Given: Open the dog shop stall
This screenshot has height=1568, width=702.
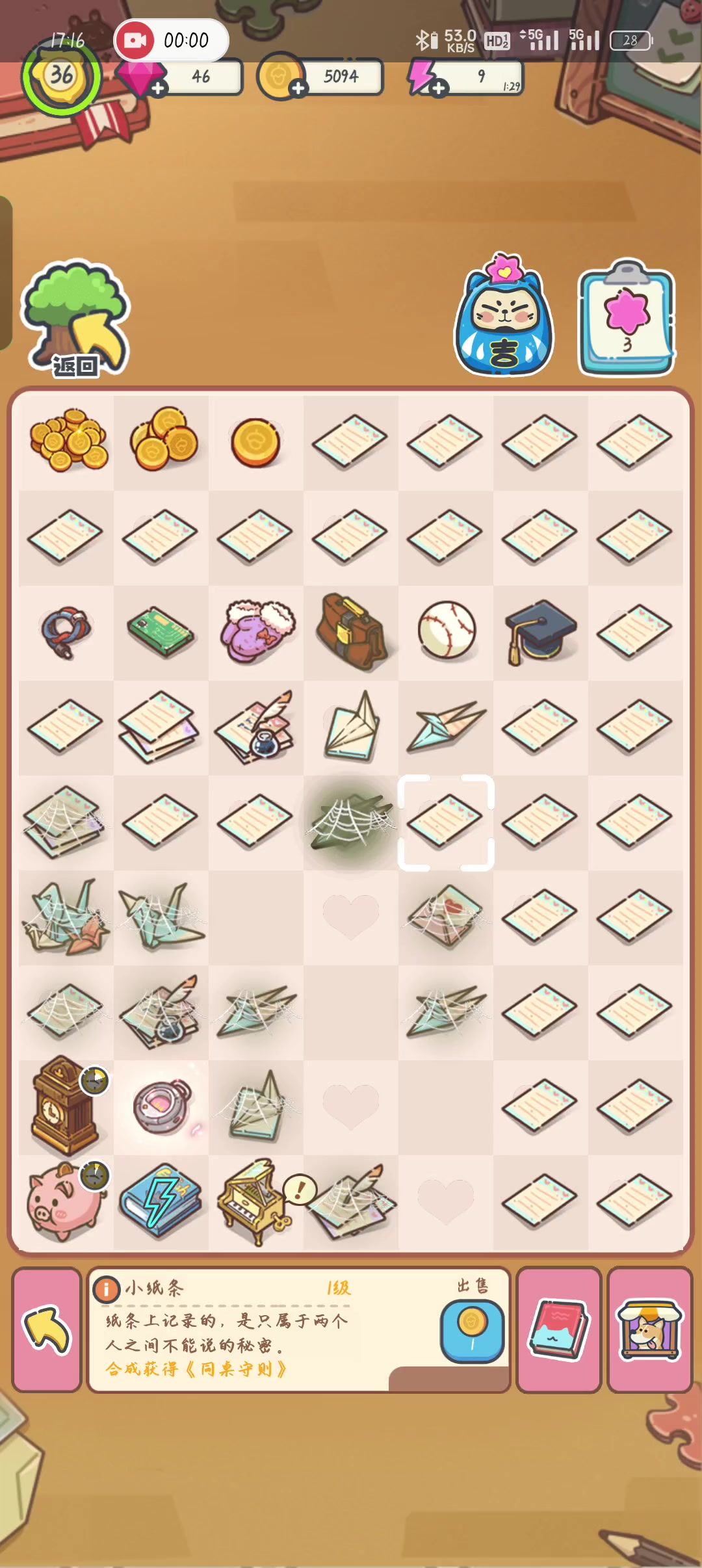Looking at the screenshot, I should (649, 1329).
